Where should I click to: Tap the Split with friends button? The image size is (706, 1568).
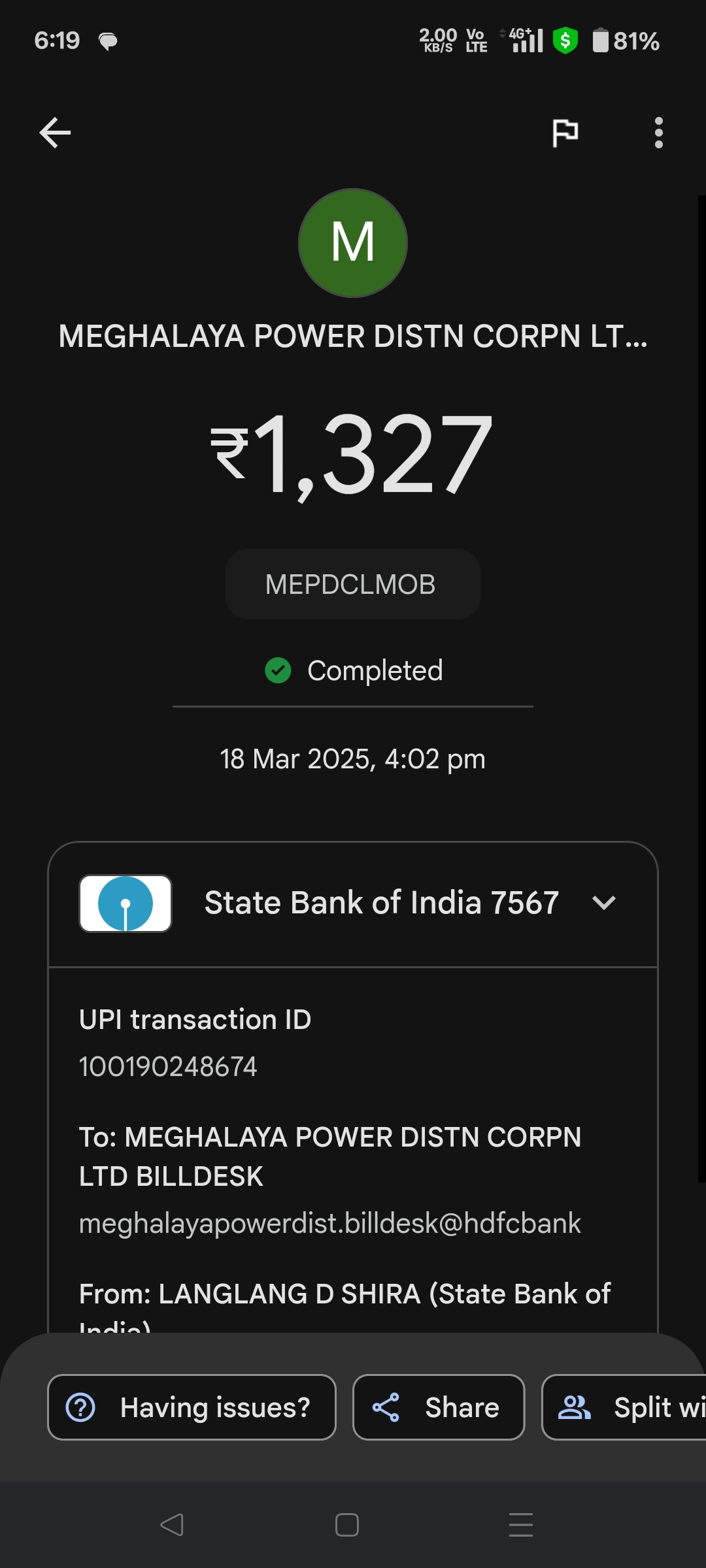[x=624, y=1407]
